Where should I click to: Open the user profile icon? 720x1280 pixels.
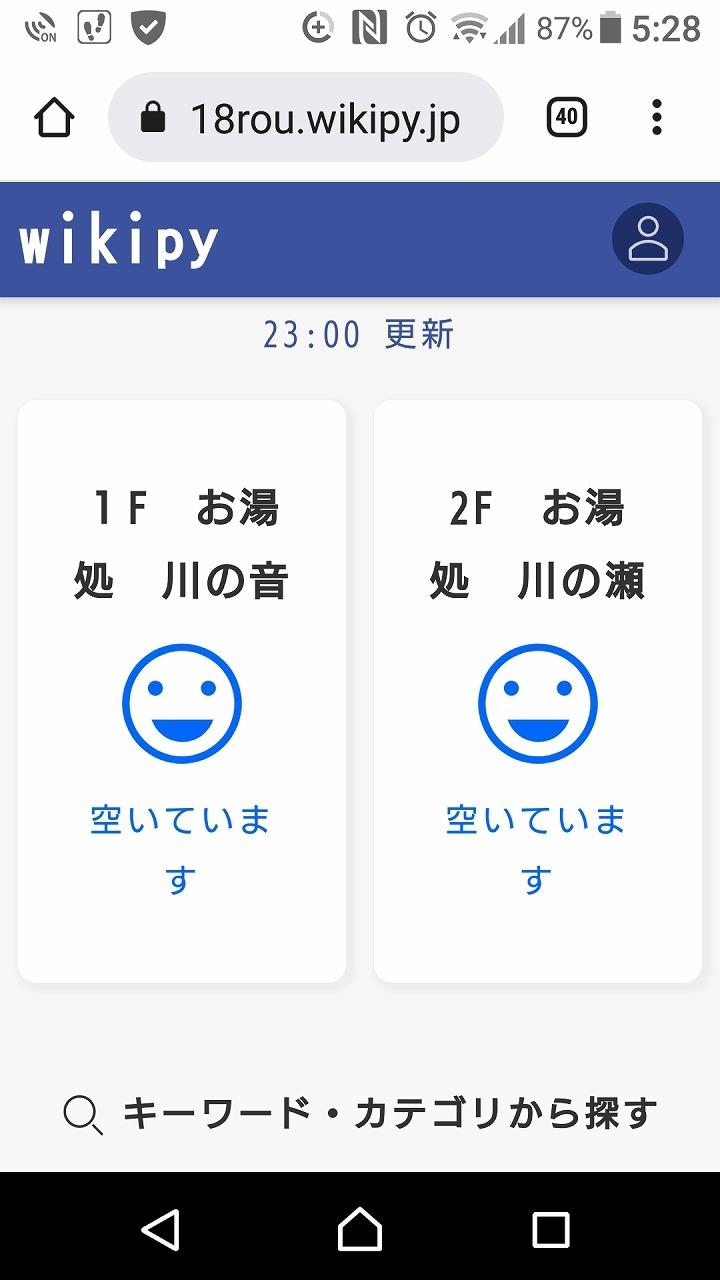[x=647, y=239]
